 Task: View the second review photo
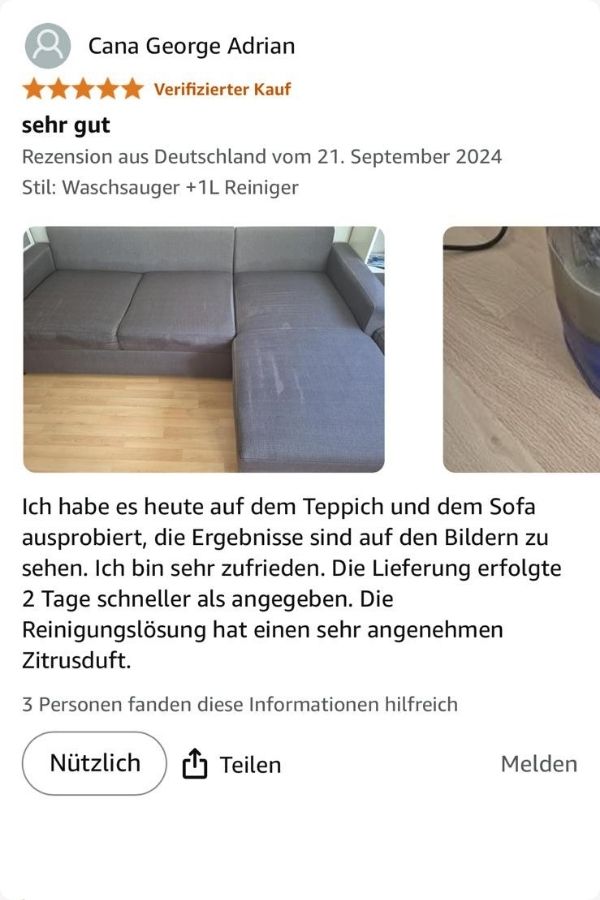click(521, 349)
